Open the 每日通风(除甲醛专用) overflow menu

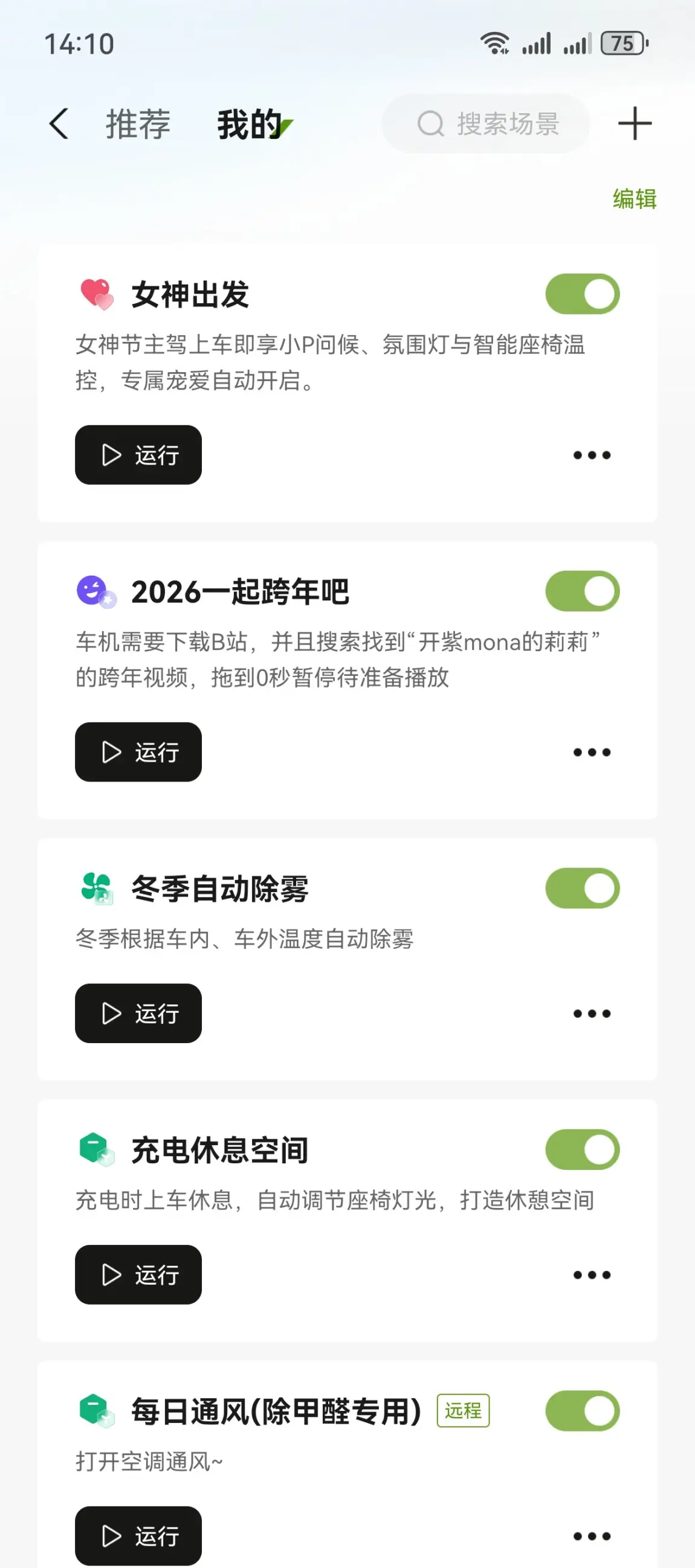point(592,1535)
